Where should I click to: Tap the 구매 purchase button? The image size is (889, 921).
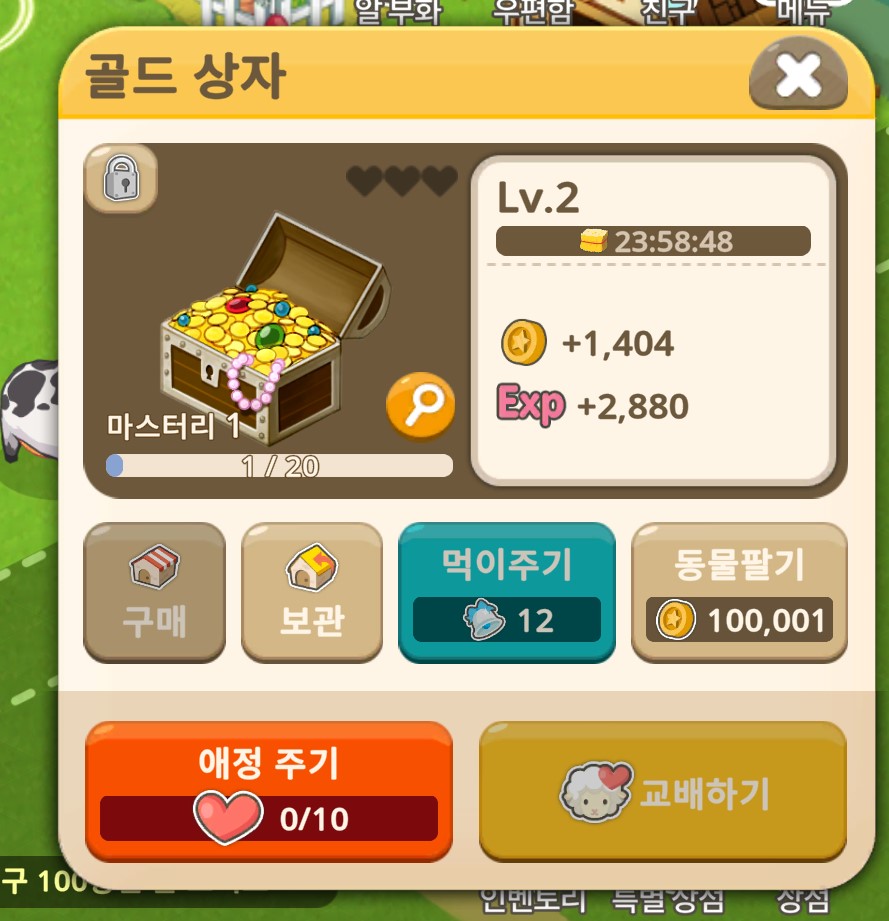(154, 592)
